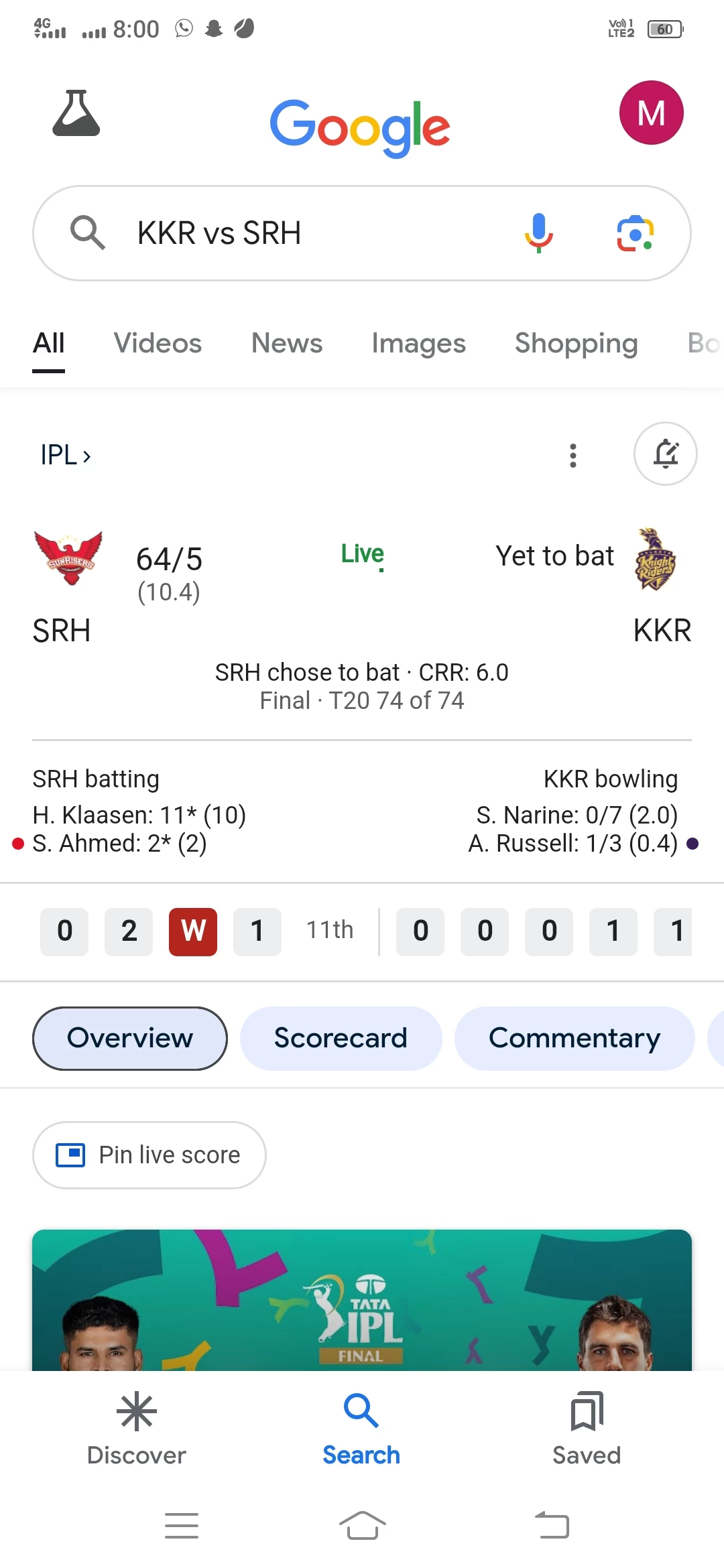Open Search Labs flask icon
Image resolution: width=724 pixels, height=1568 pixels.
(x=76, y=113)
